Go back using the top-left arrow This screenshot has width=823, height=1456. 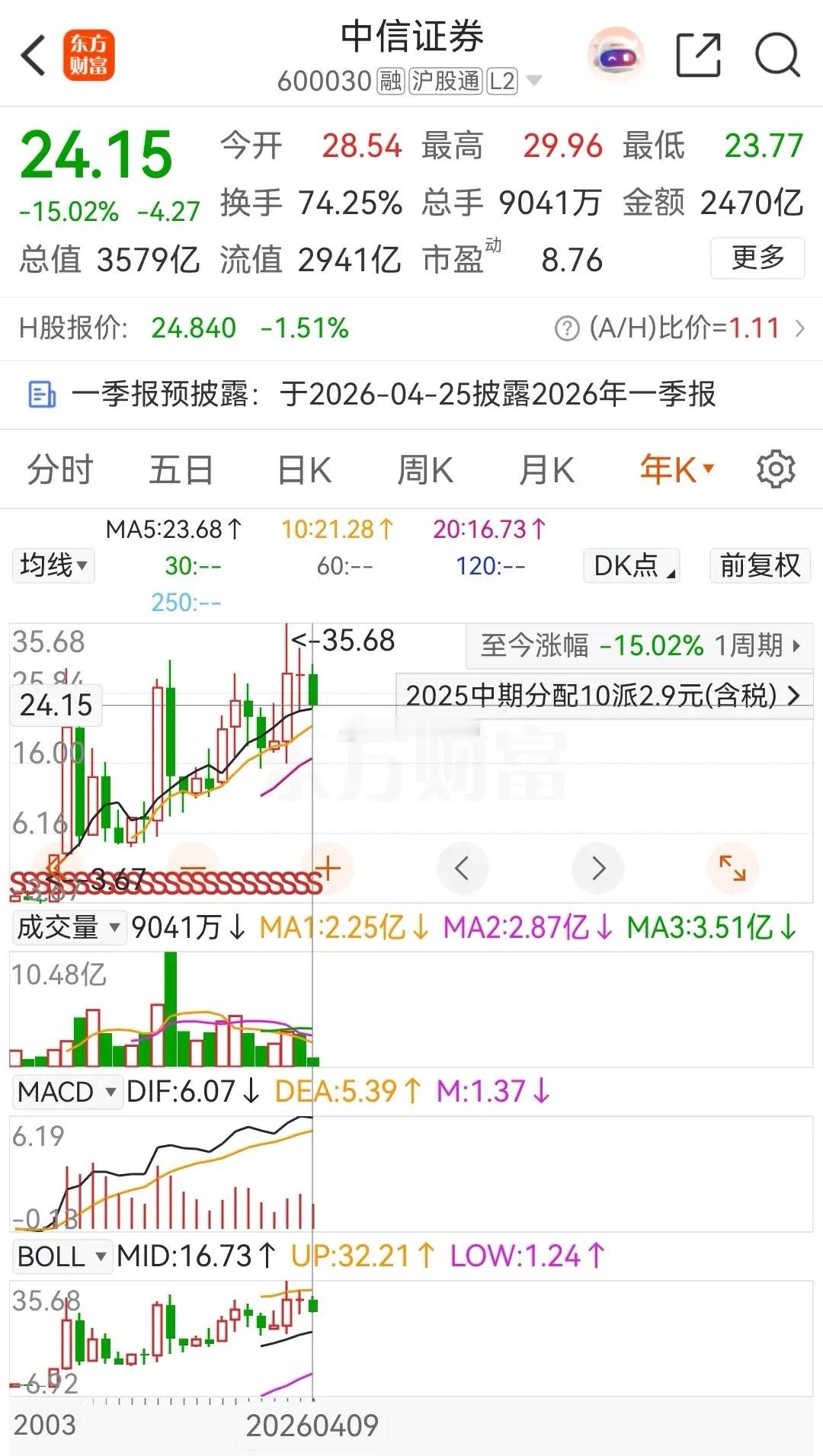pyautogui.click(x=34, y=56)
